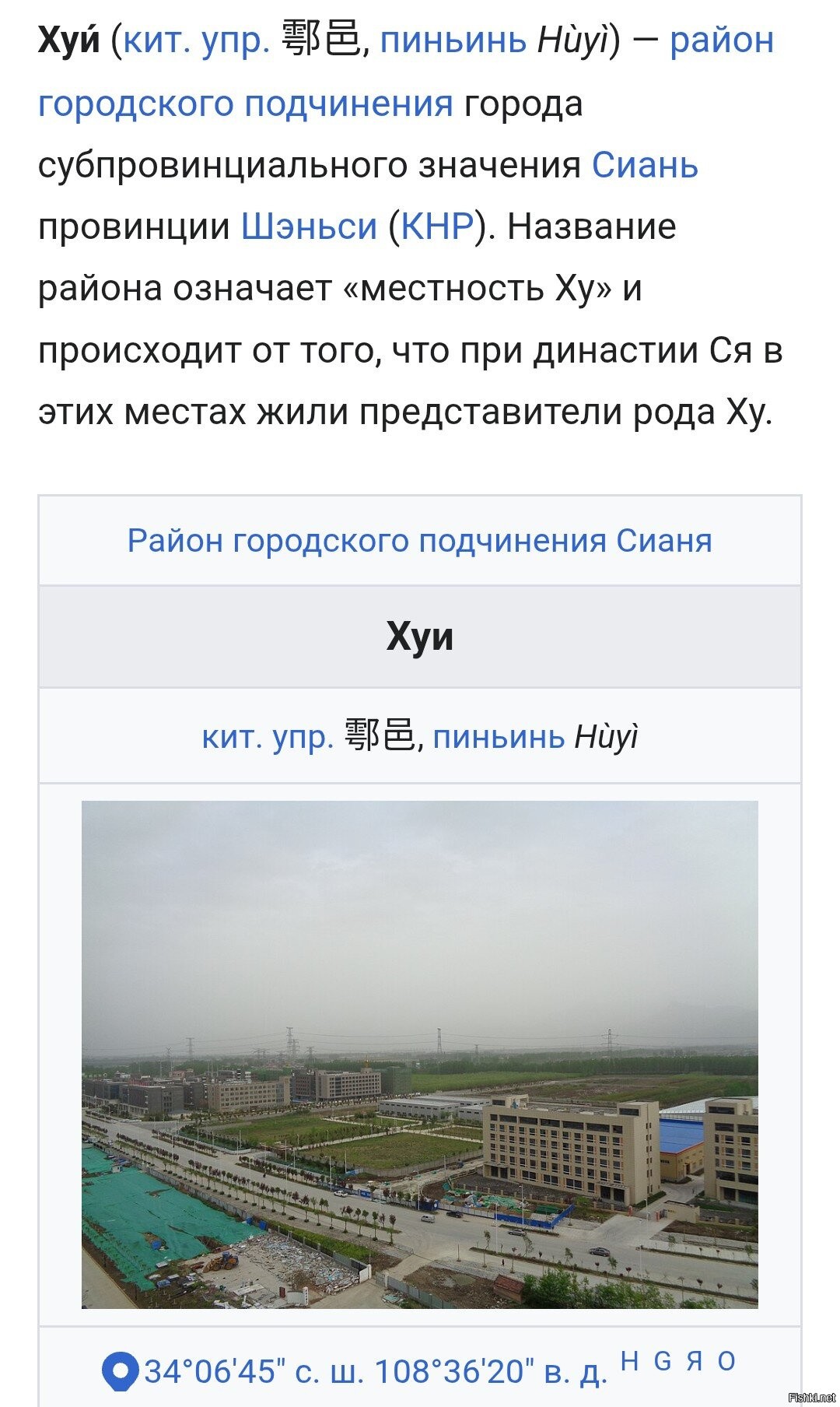Open the Шэньси province link

pos(309,226)
